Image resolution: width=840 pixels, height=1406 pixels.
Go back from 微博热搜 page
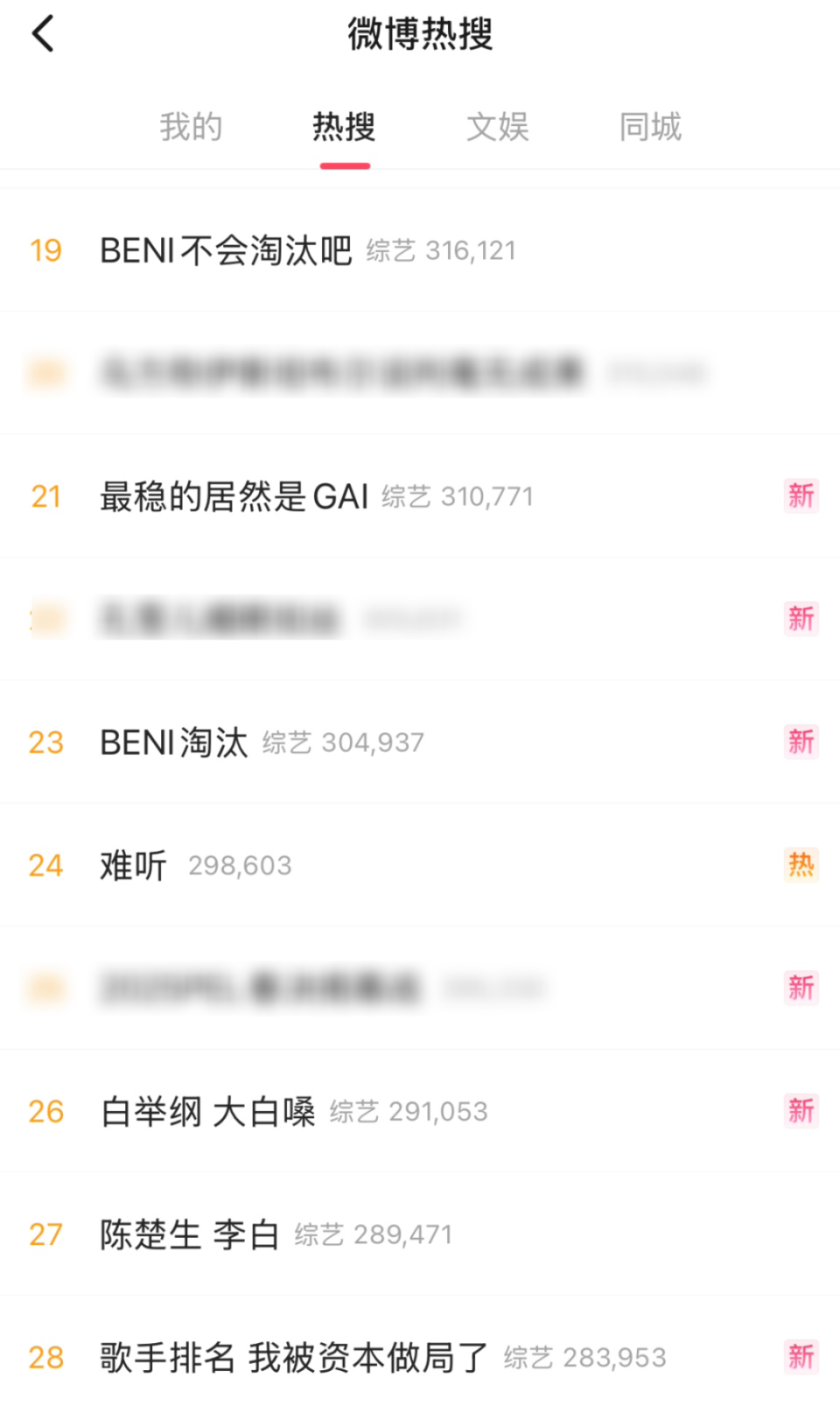pyautogui.click(x=43, y=34)
